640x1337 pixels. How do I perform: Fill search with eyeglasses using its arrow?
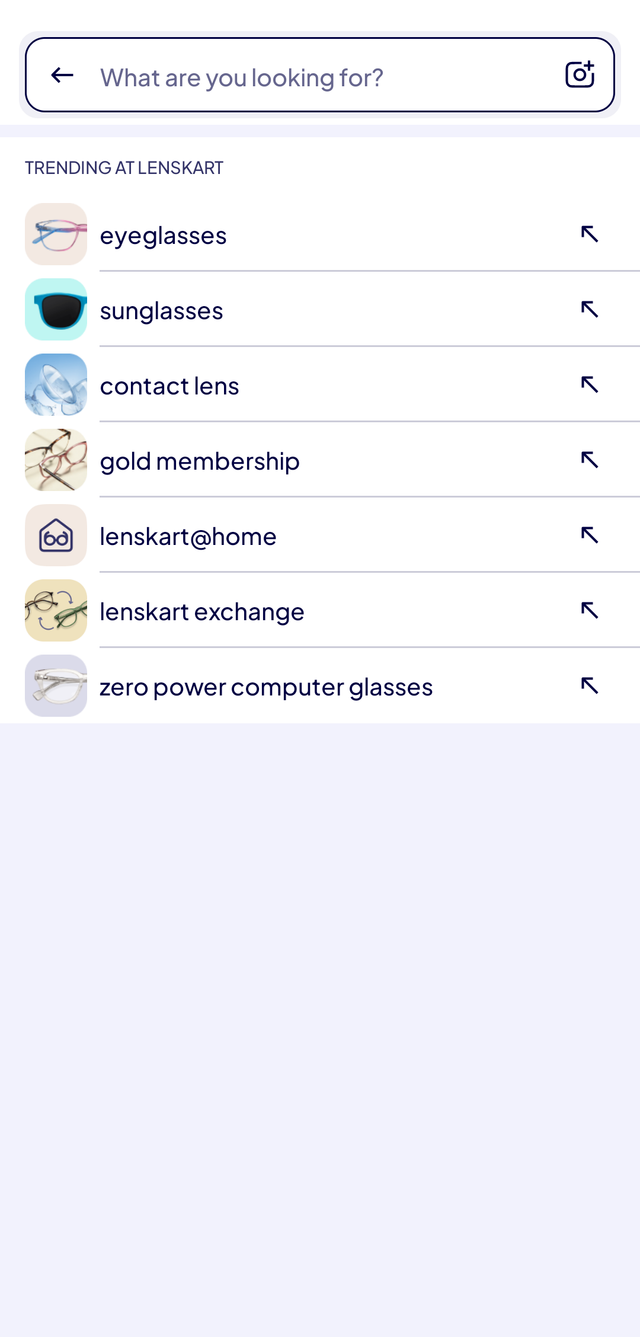click(590, 234)
